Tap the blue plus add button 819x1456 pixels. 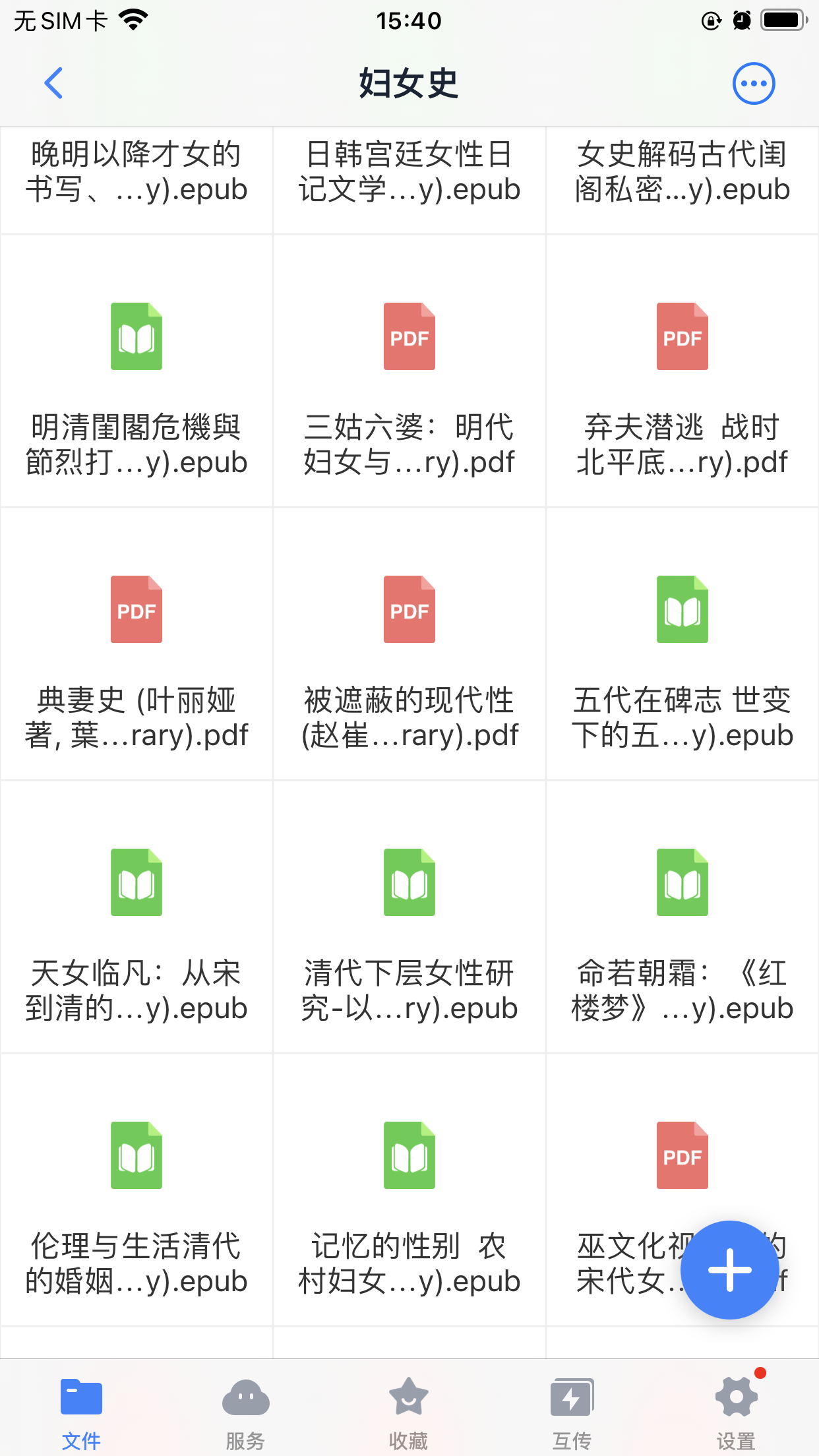729,1269
